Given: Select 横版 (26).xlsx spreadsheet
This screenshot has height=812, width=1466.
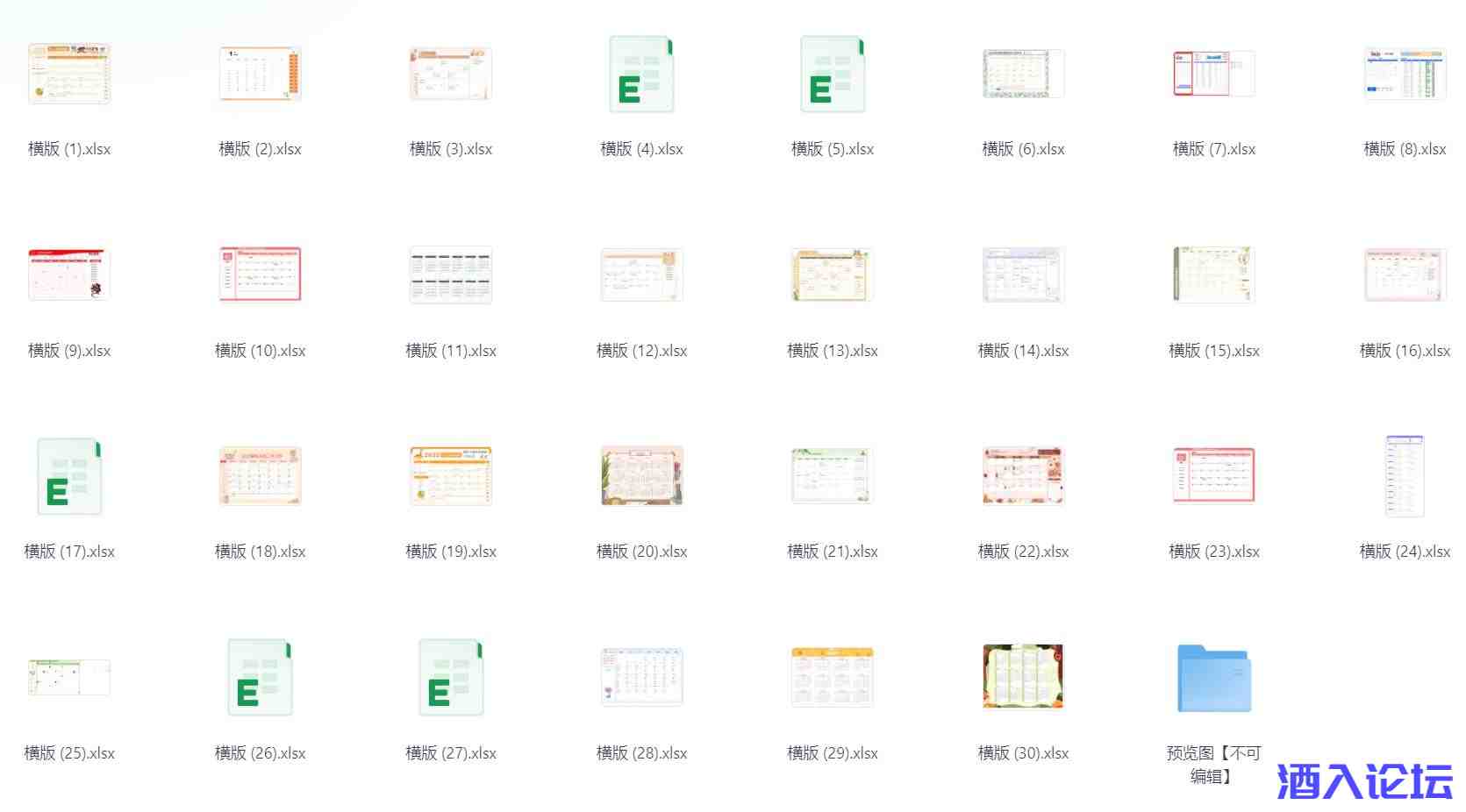Looking at the screenshot, I should [x=260, y=678].
